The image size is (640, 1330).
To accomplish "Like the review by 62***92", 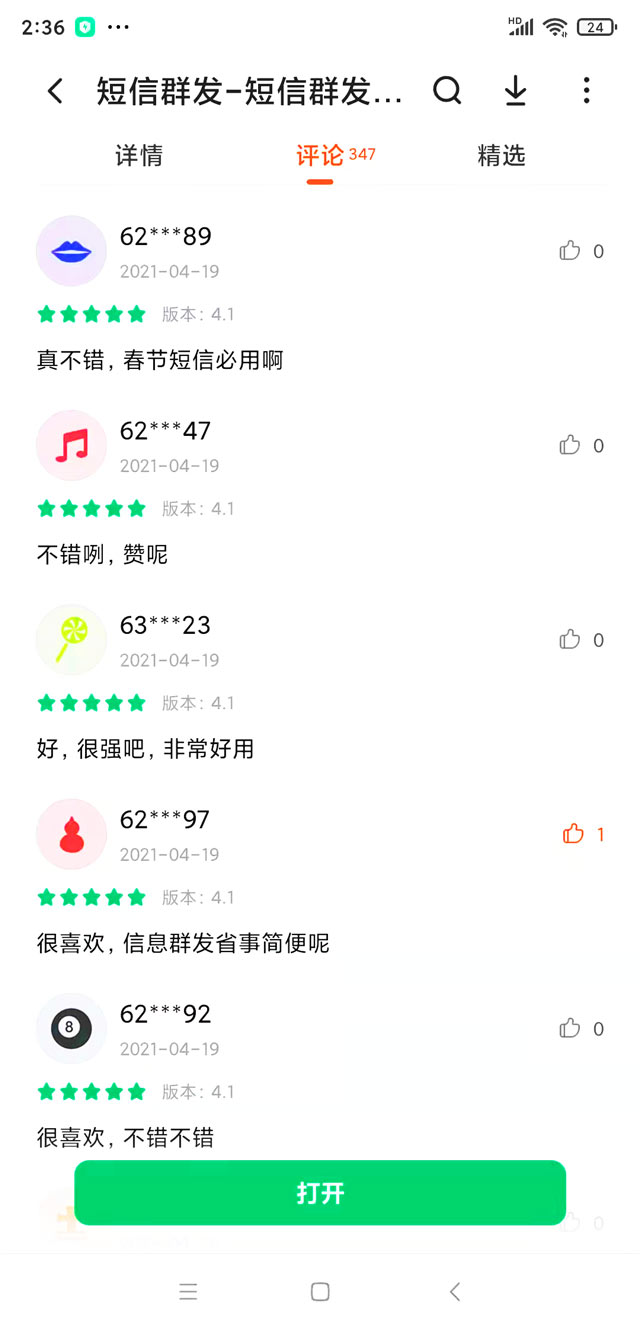I will (x=571, y=1028).
